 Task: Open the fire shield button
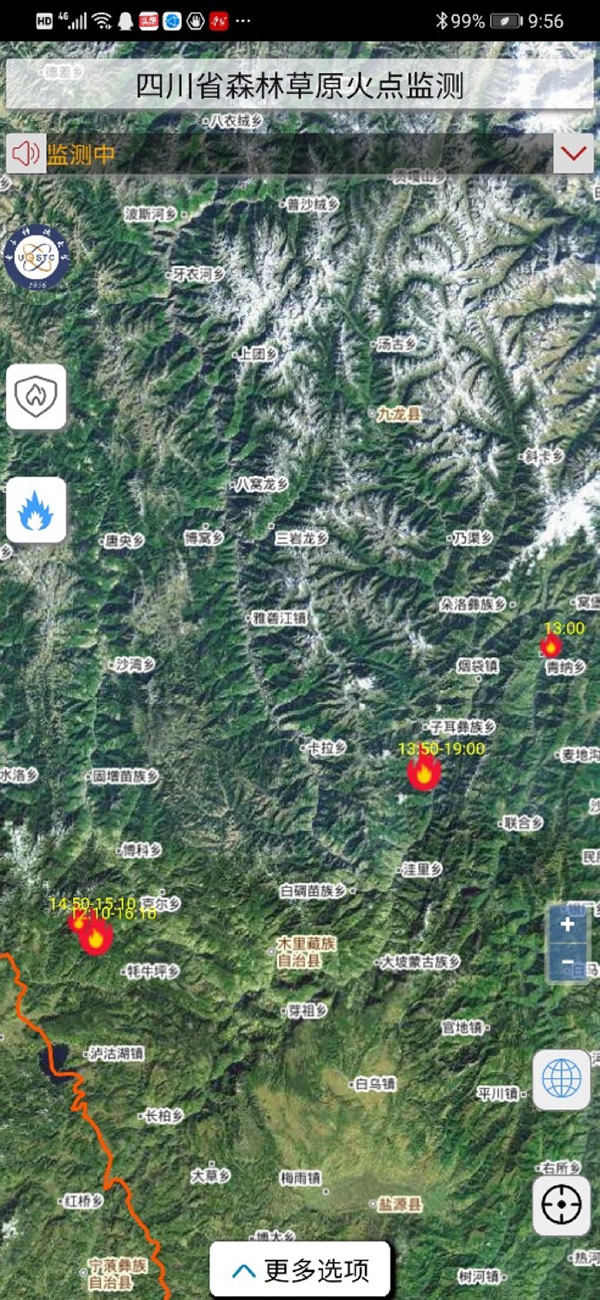tap(37, 397)
